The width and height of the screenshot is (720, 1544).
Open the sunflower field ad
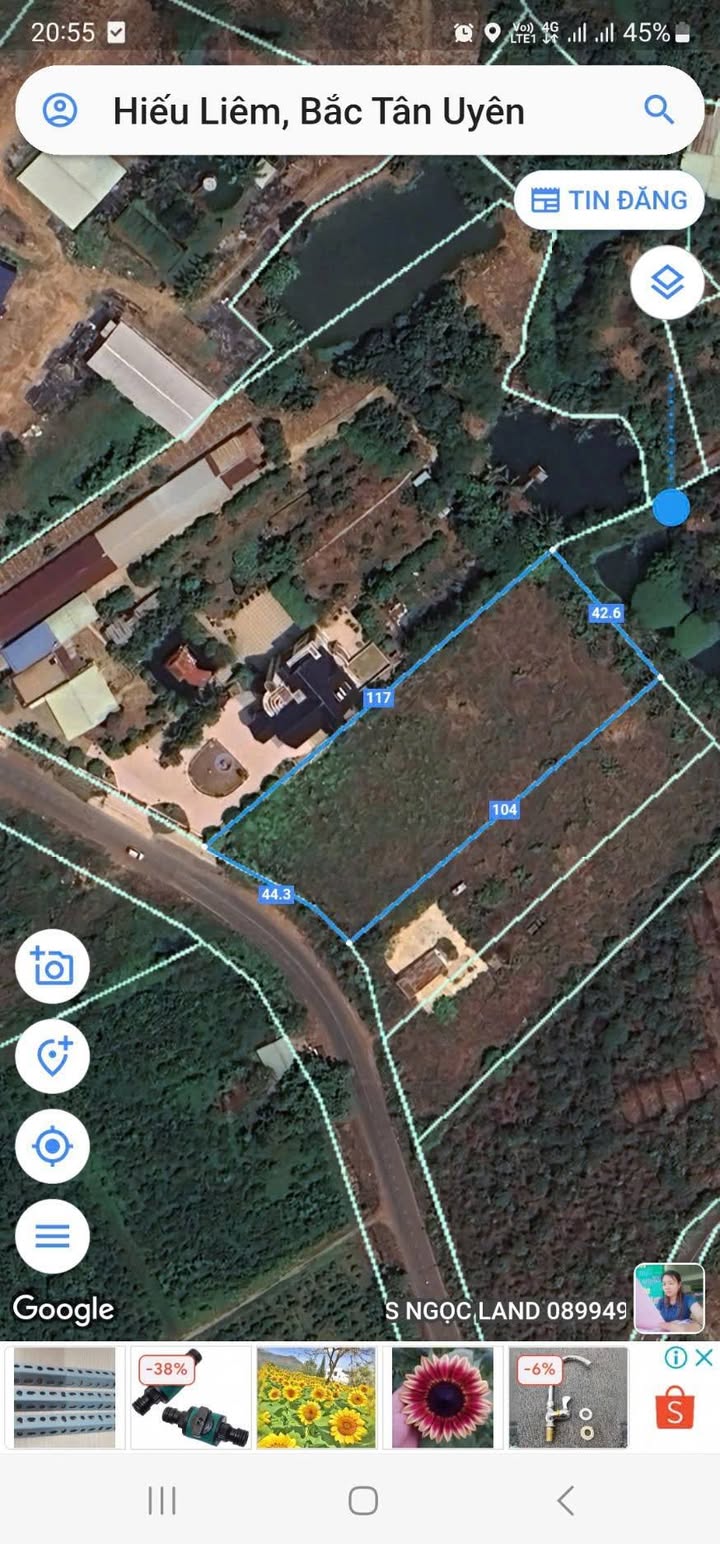[316, 1397]
